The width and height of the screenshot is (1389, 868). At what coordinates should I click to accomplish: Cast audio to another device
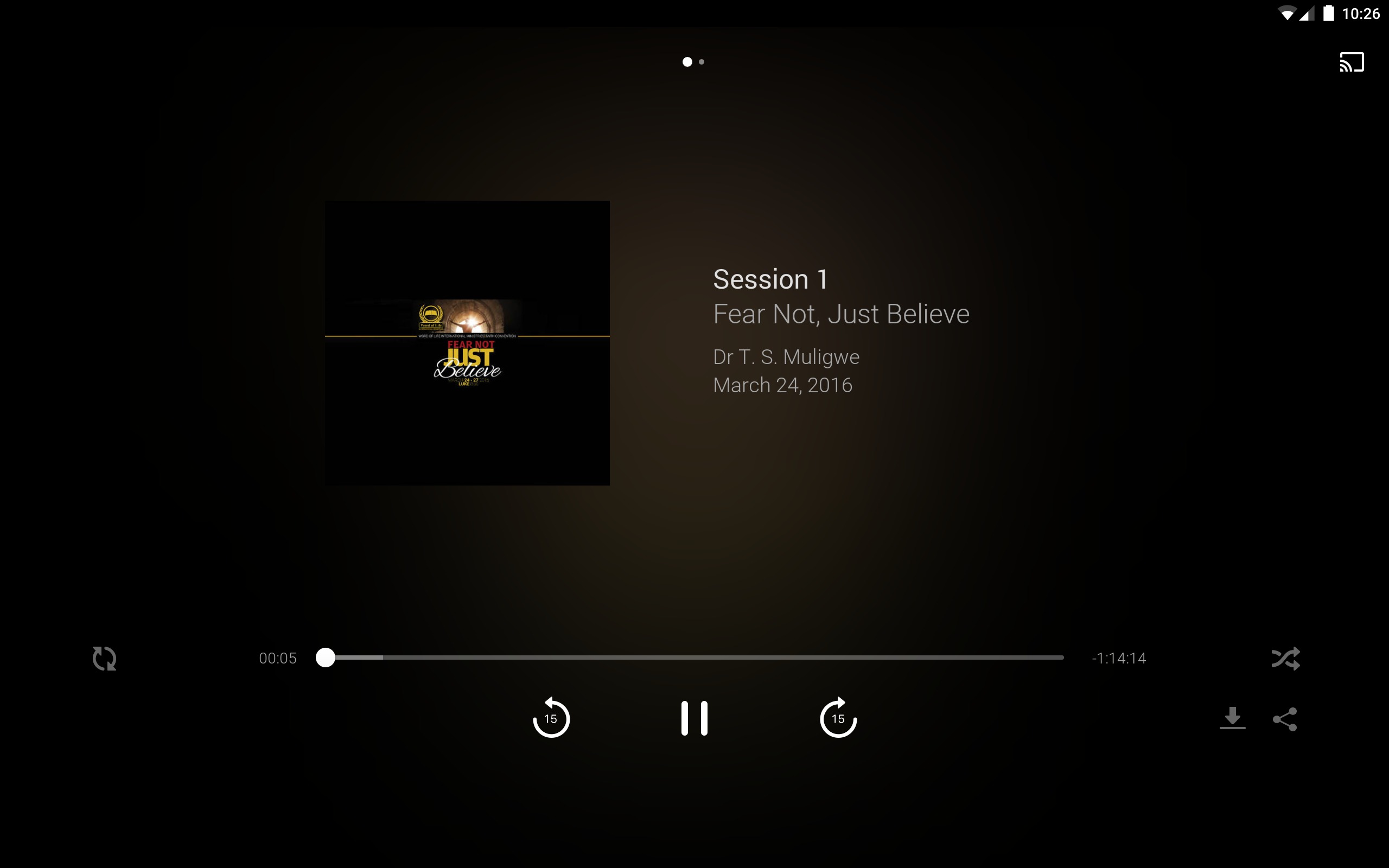point(1351,62)
